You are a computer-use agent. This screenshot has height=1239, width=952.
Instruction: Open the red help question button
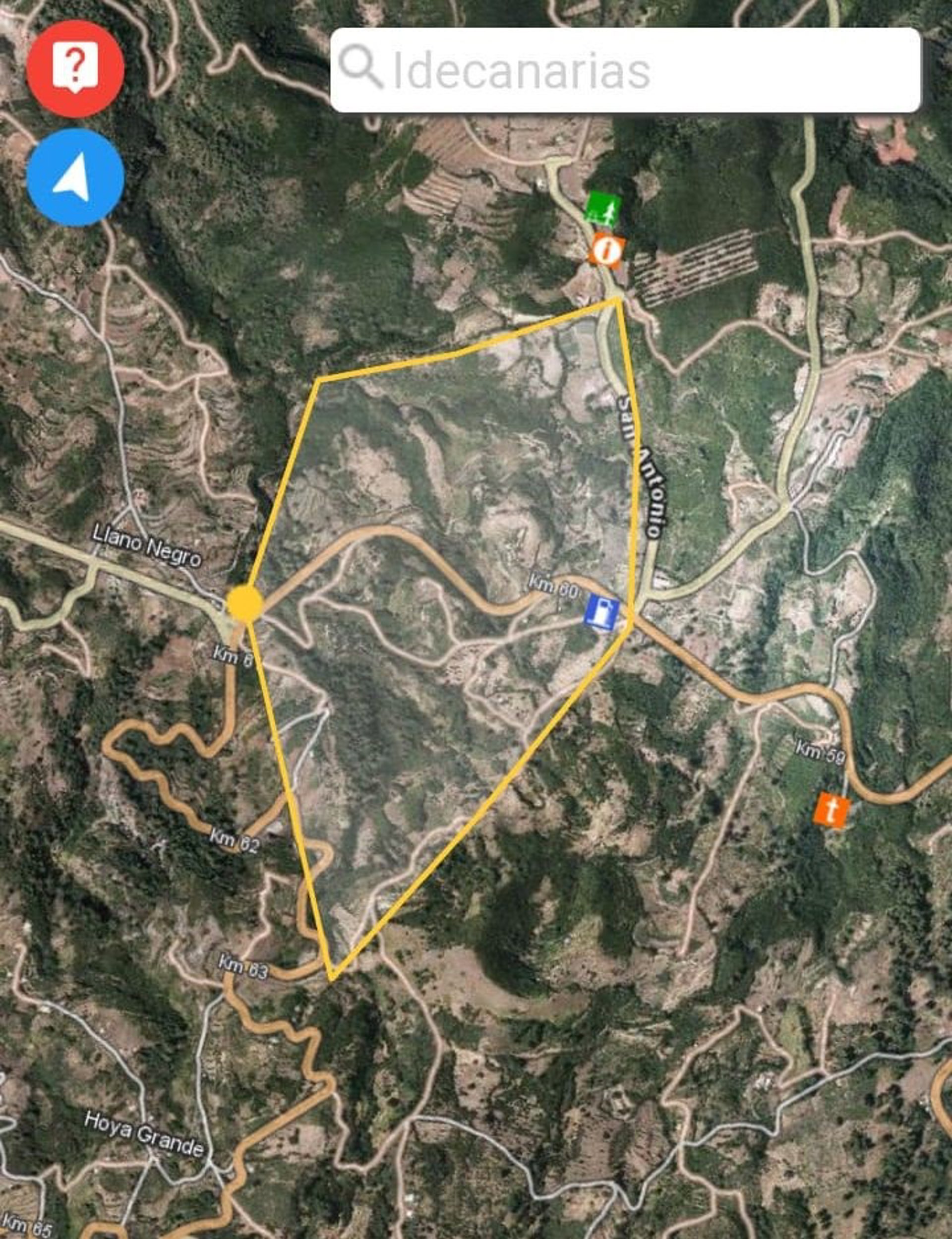75,68
